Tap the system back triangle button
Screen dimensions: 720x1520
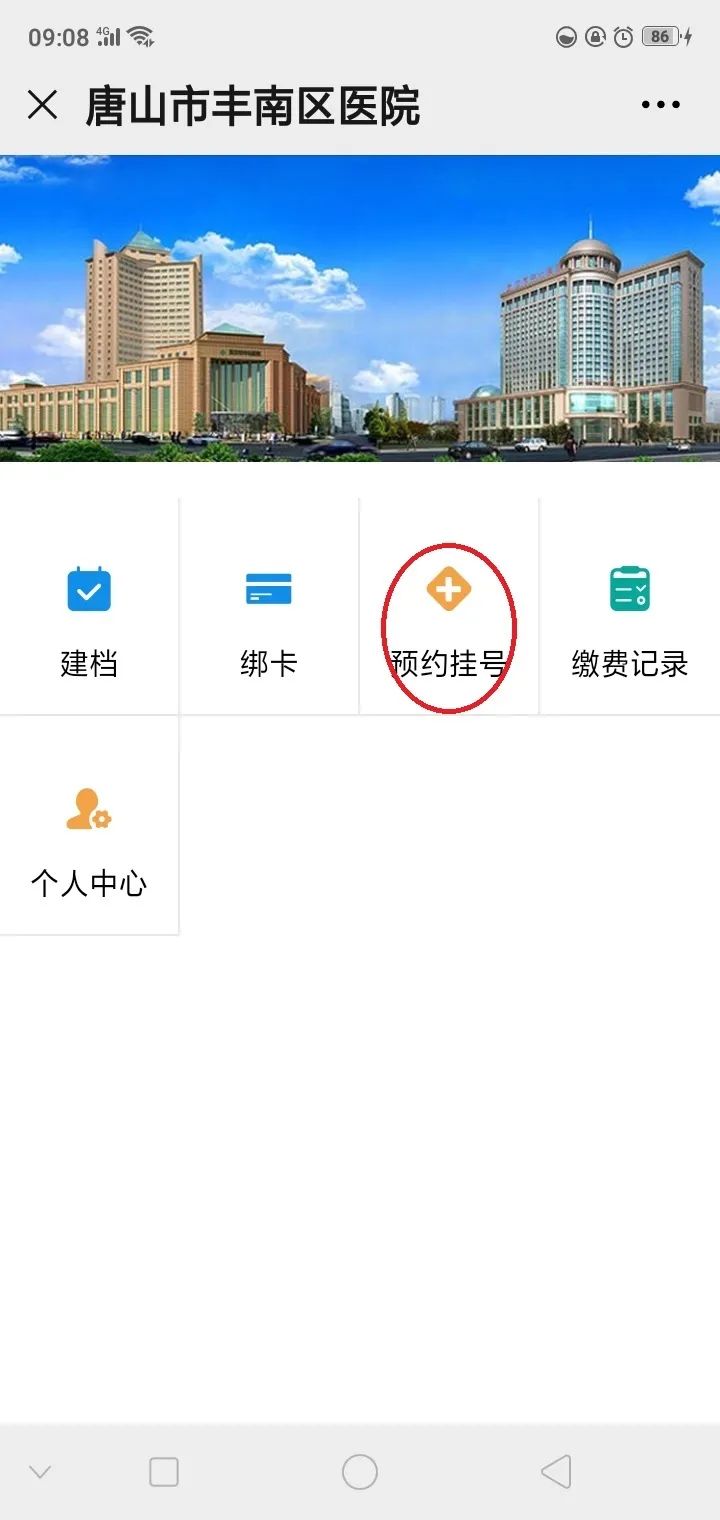pyautogui.click(x=556, y=1471)
